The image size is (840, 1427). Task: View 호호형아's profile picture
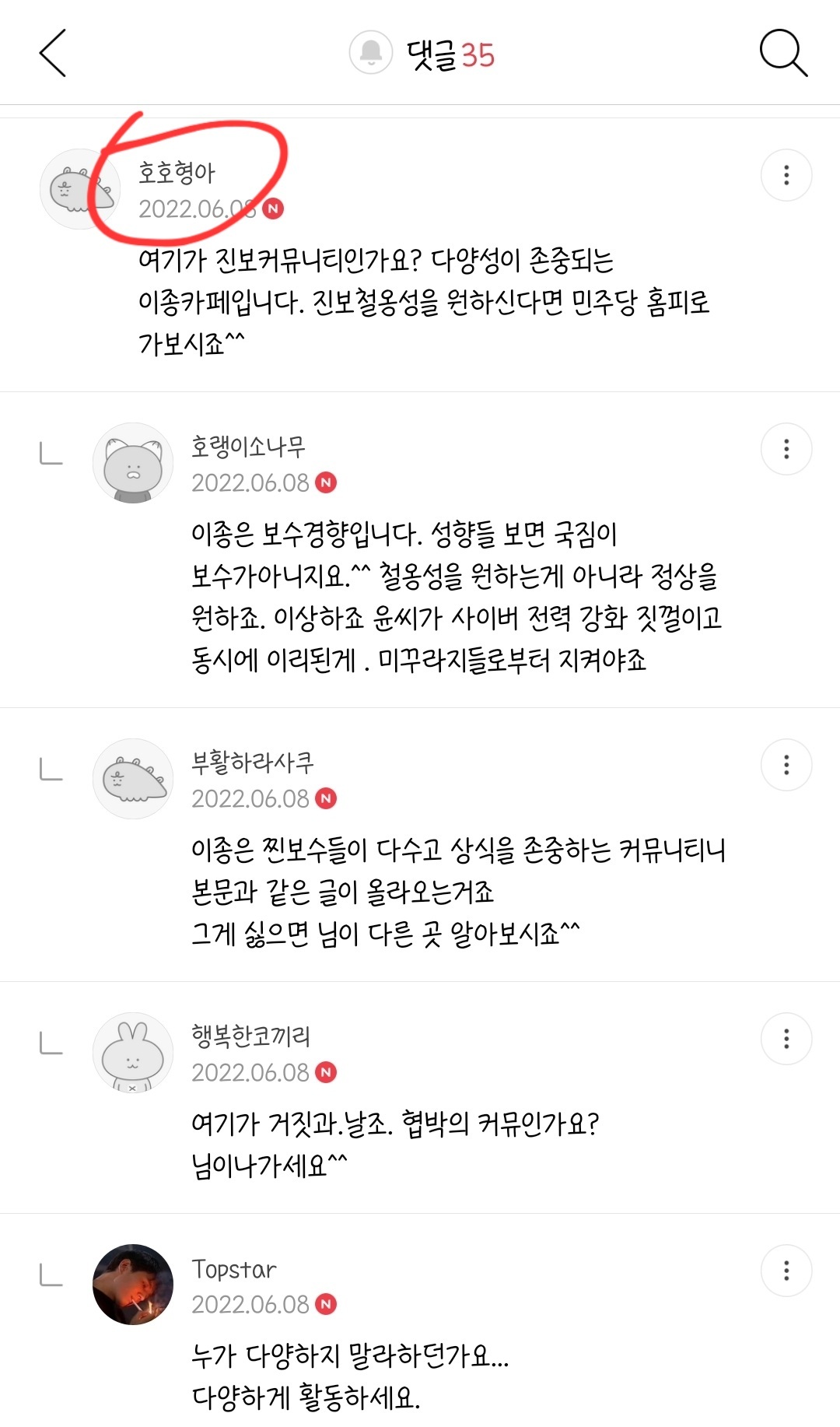(x=79, y=189)
